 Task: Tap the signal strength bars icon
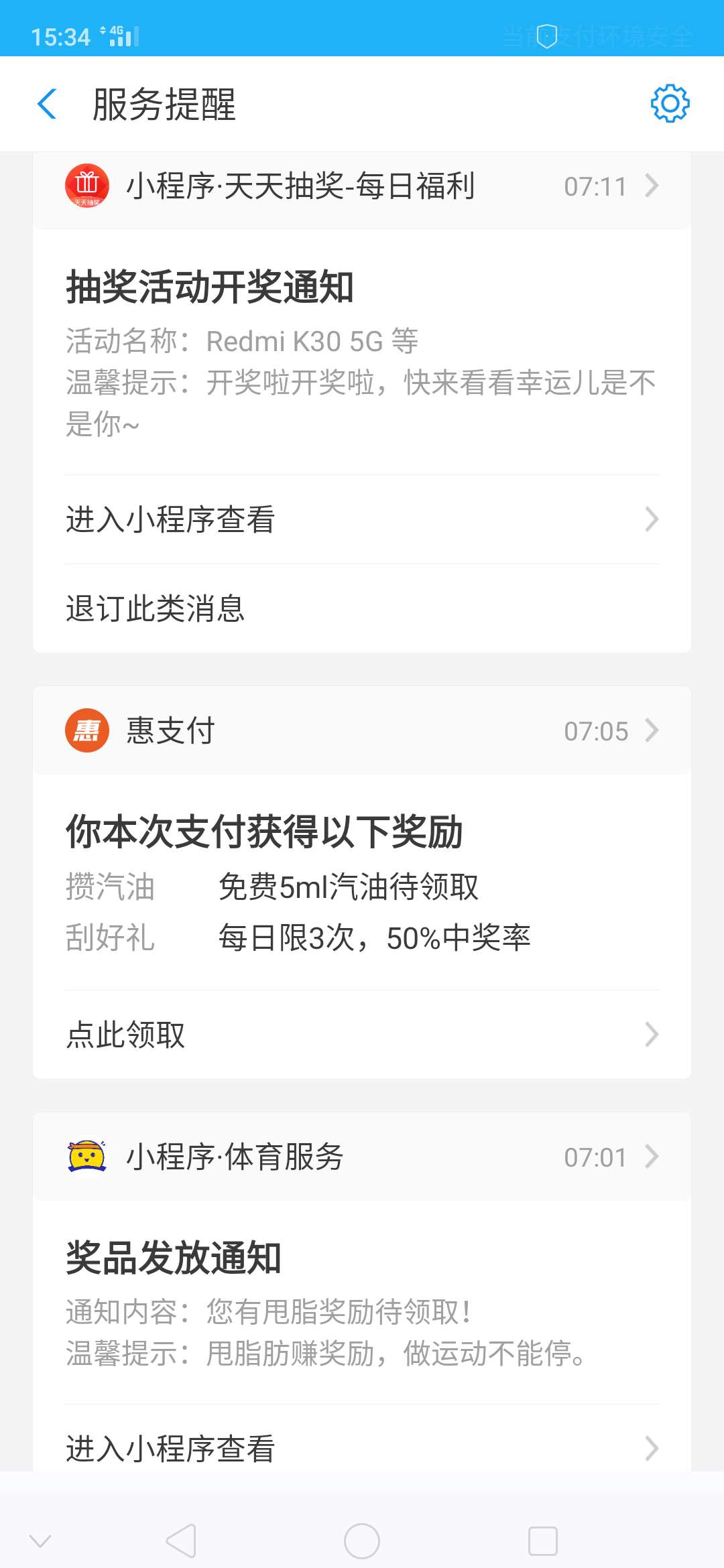pyautogui.click(x=124, y=38)
